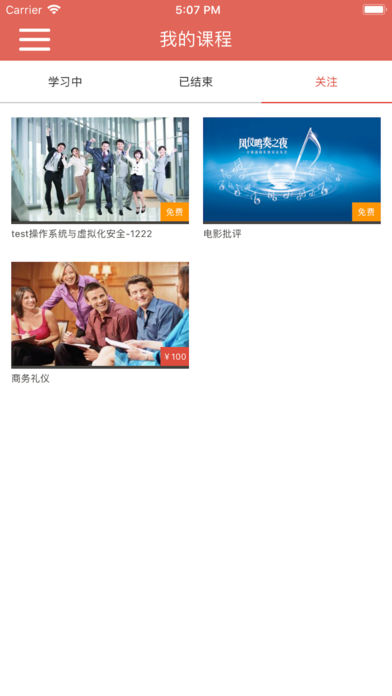The image size is (392, 696).
Task: Open the 商务礼仪 course priced ¥100
Action: coord(100,323)
